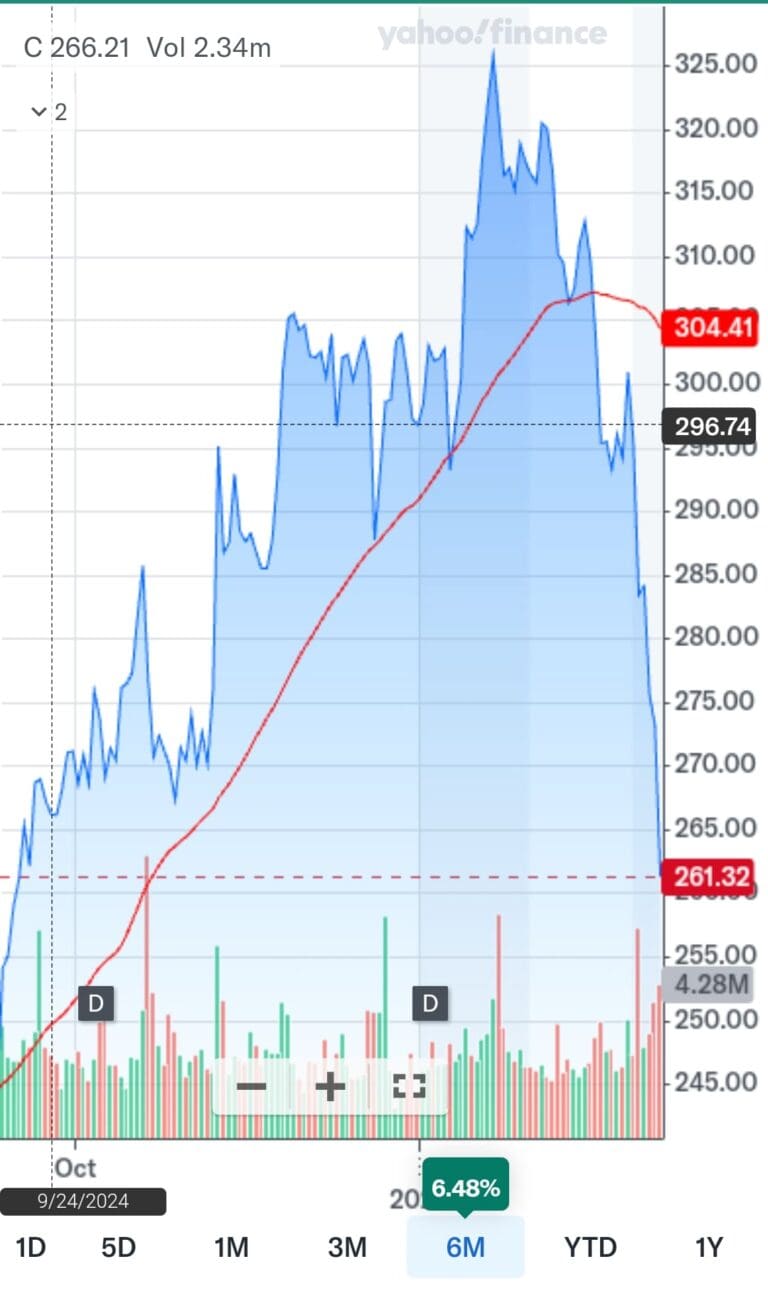Click the 9/24/2024 date label

point(84,1201)
